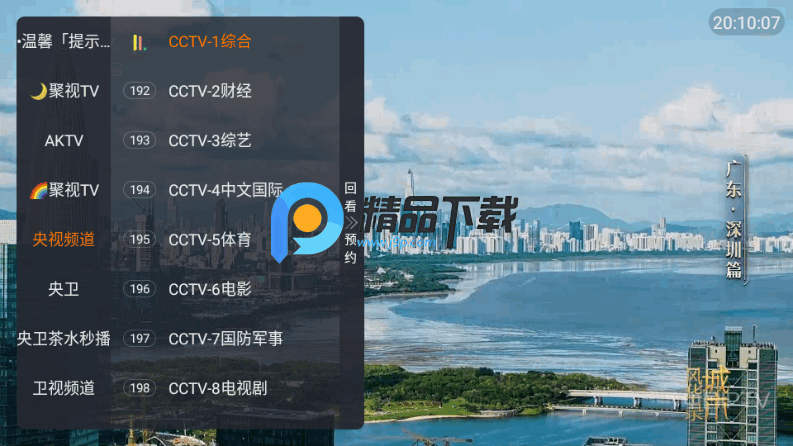793x446 pixels.
Task: Watch CCTV-8电视剧
Action: click(217, 388)
